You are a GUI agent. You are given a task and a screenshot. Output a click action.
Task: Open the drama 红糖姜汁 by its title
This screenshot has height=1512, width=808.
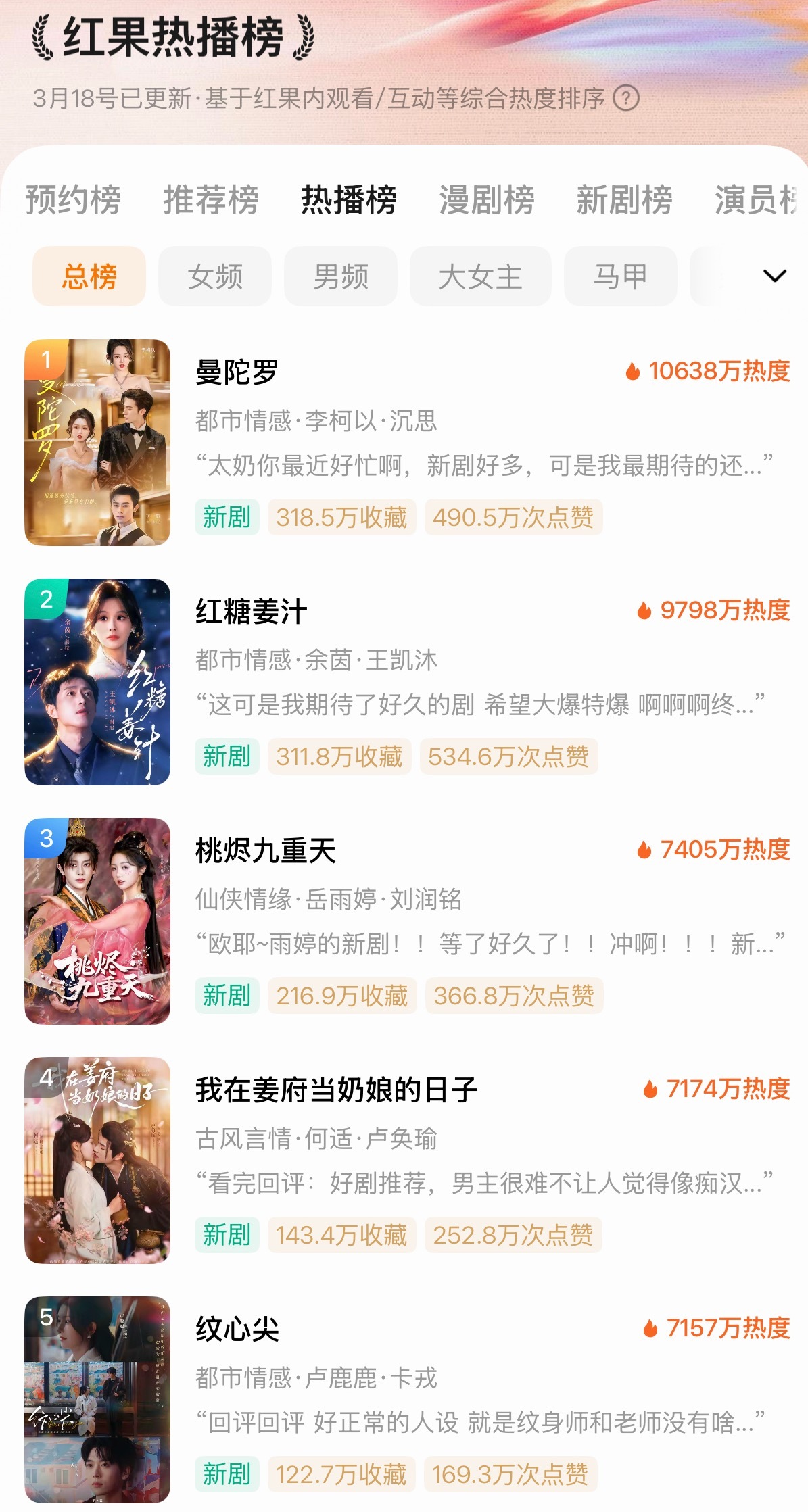pyautogui.click(x=250, y=610)
